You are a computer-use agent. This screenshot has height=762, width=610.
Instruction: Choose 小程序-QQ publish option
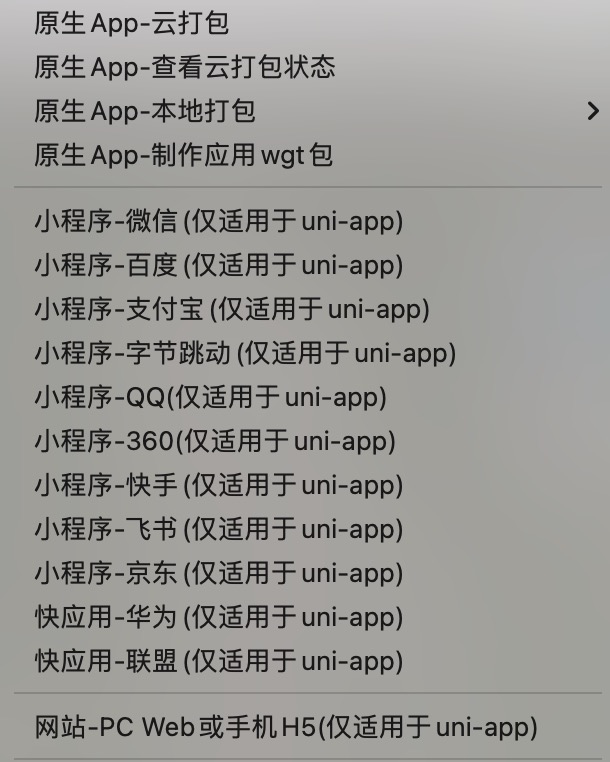[210, 397]
